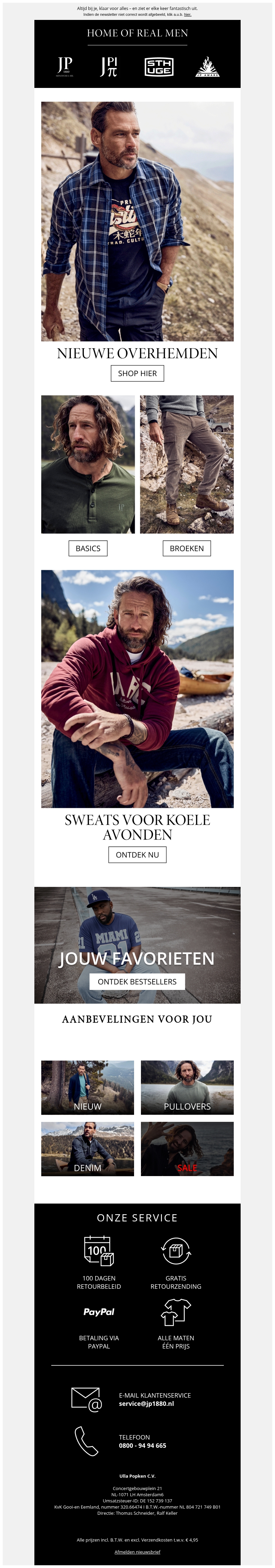Image resolution: width=275 pixels, height=1568 pixels.
Task: Open the PULLOVERS recommendation tile
Action: (187, 1087)
